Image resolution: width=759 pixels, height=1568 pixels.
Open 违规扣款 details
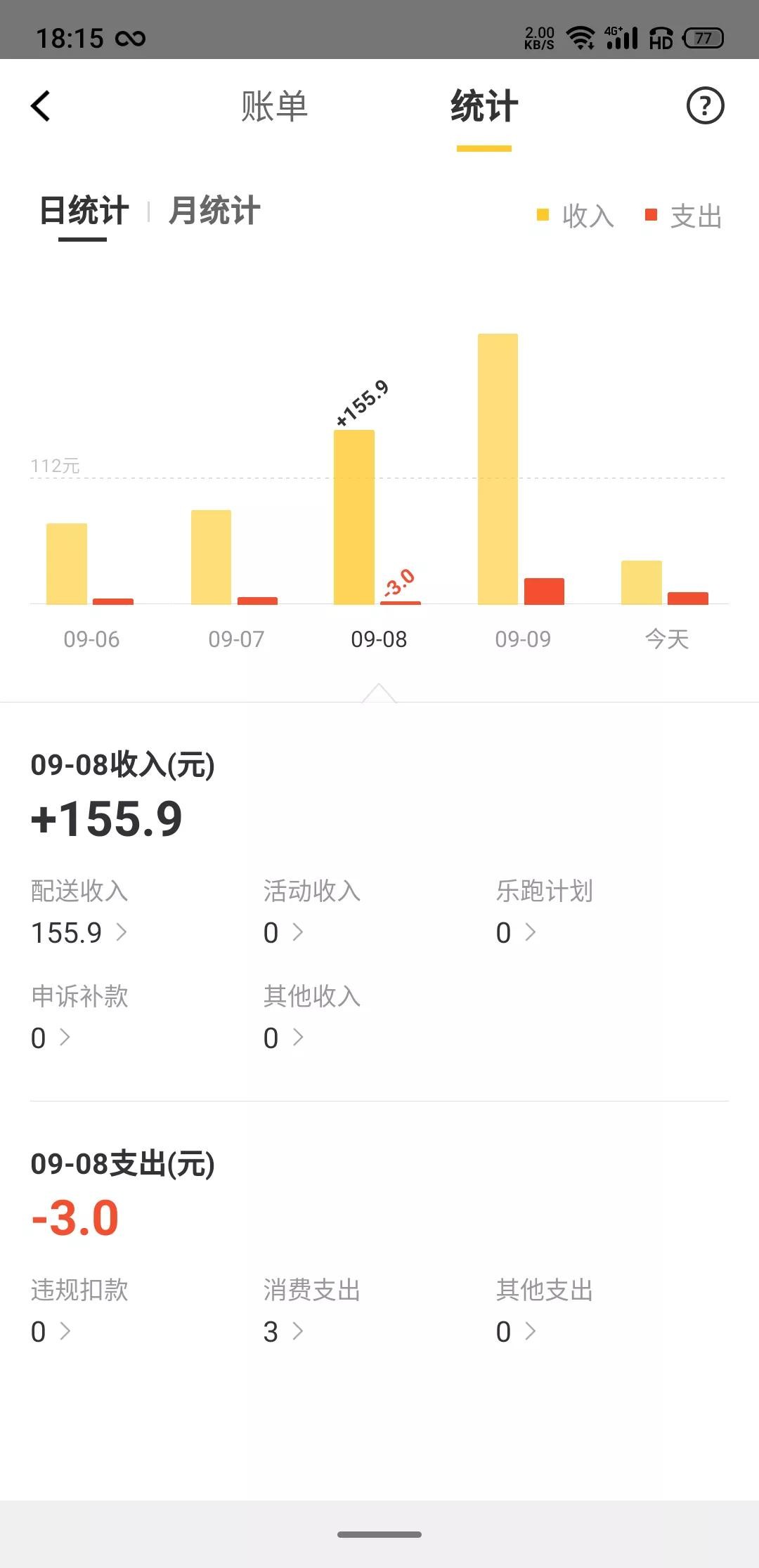tap(51, 1332)
